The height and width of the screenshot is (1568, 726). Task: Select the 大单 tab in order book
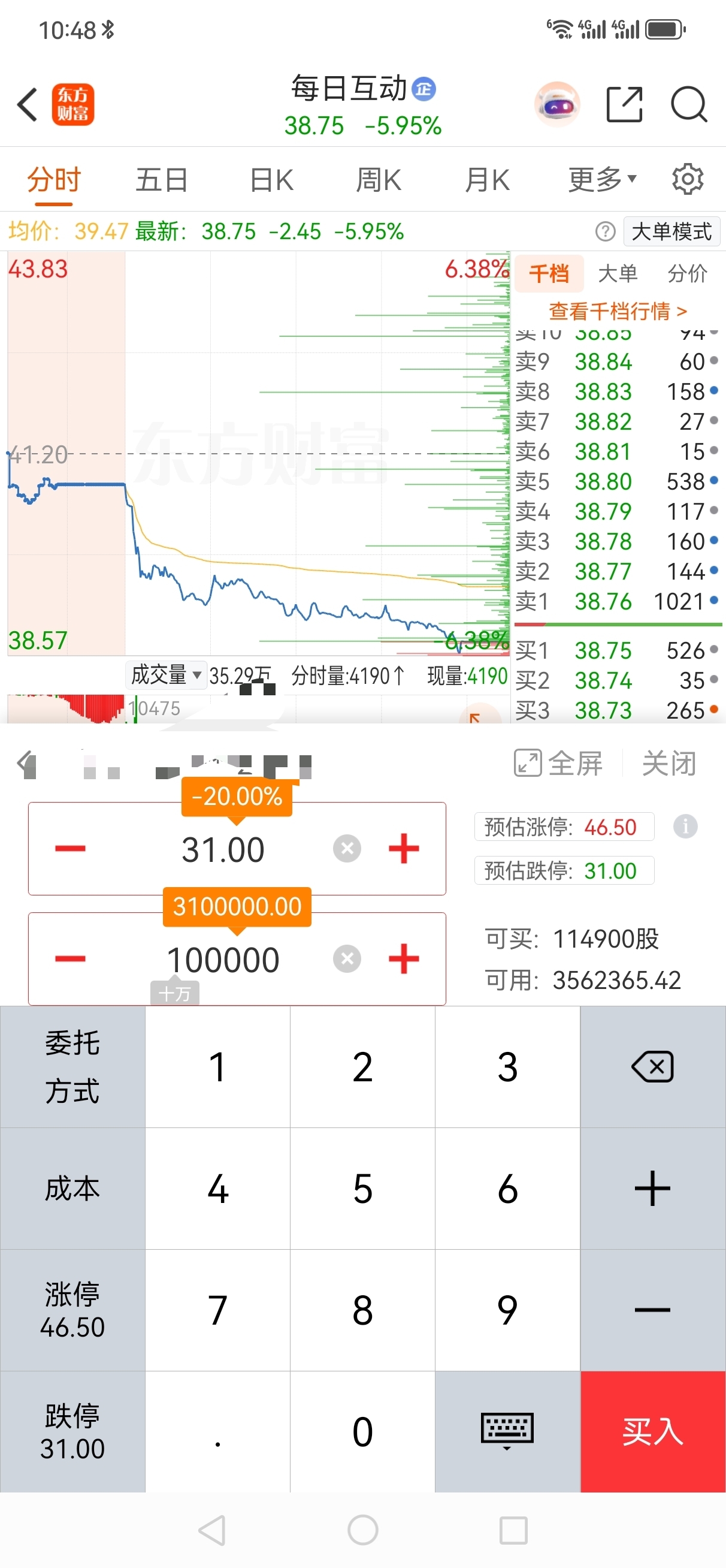point(618,274)
